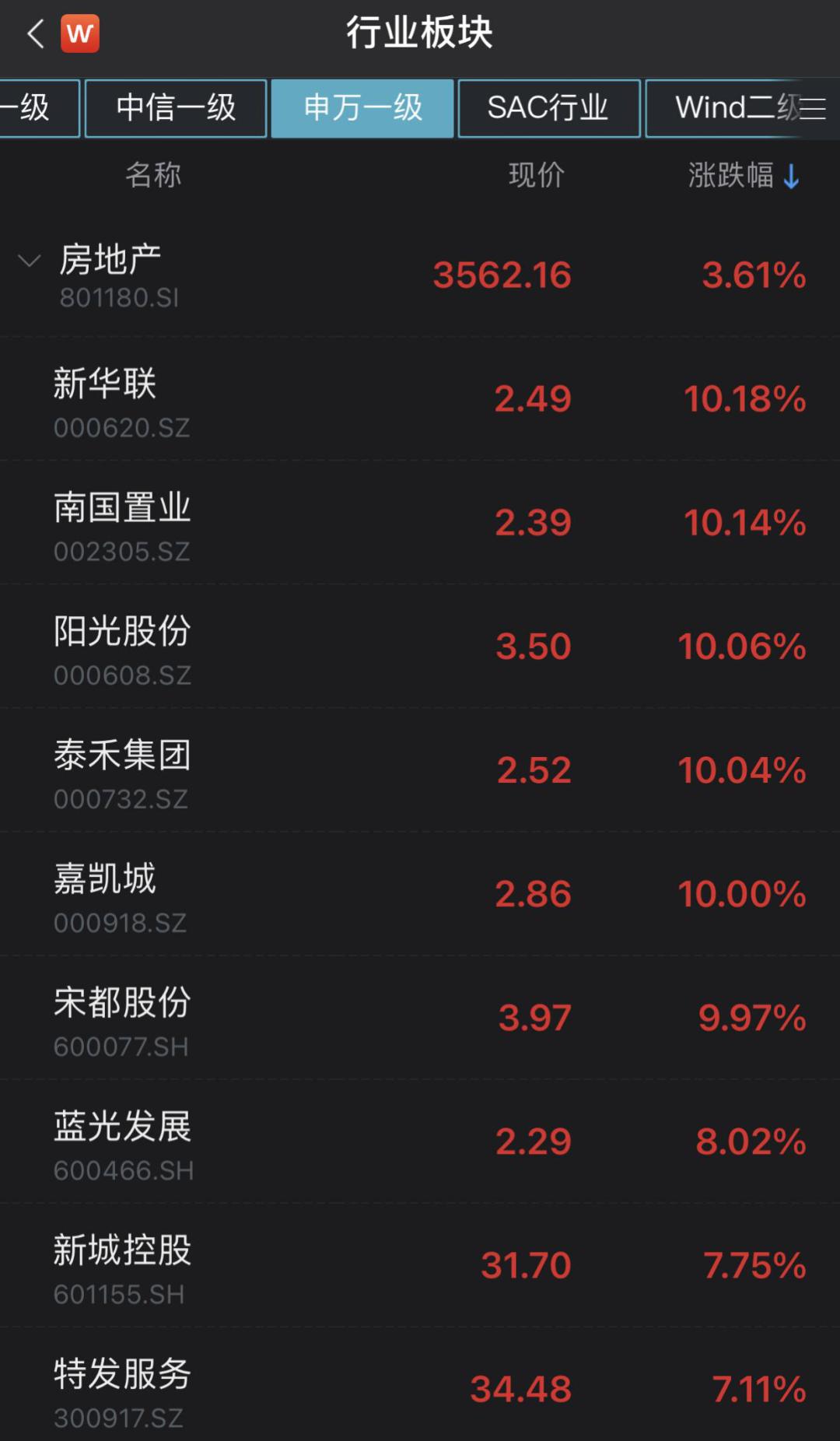Switch to the SAC行业 tab
The image size is (840, 1441).
549,108
